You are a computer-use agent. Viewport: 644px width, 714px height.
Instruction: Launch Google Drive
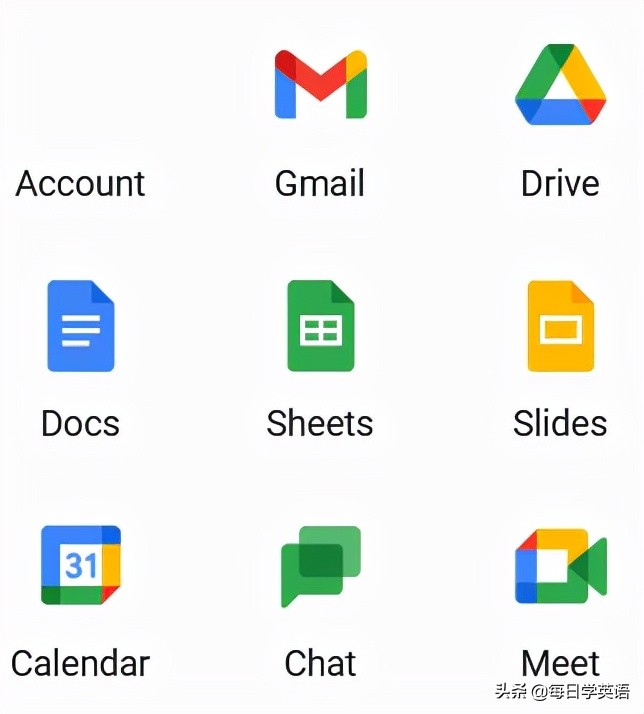click(x=560, y=85)
